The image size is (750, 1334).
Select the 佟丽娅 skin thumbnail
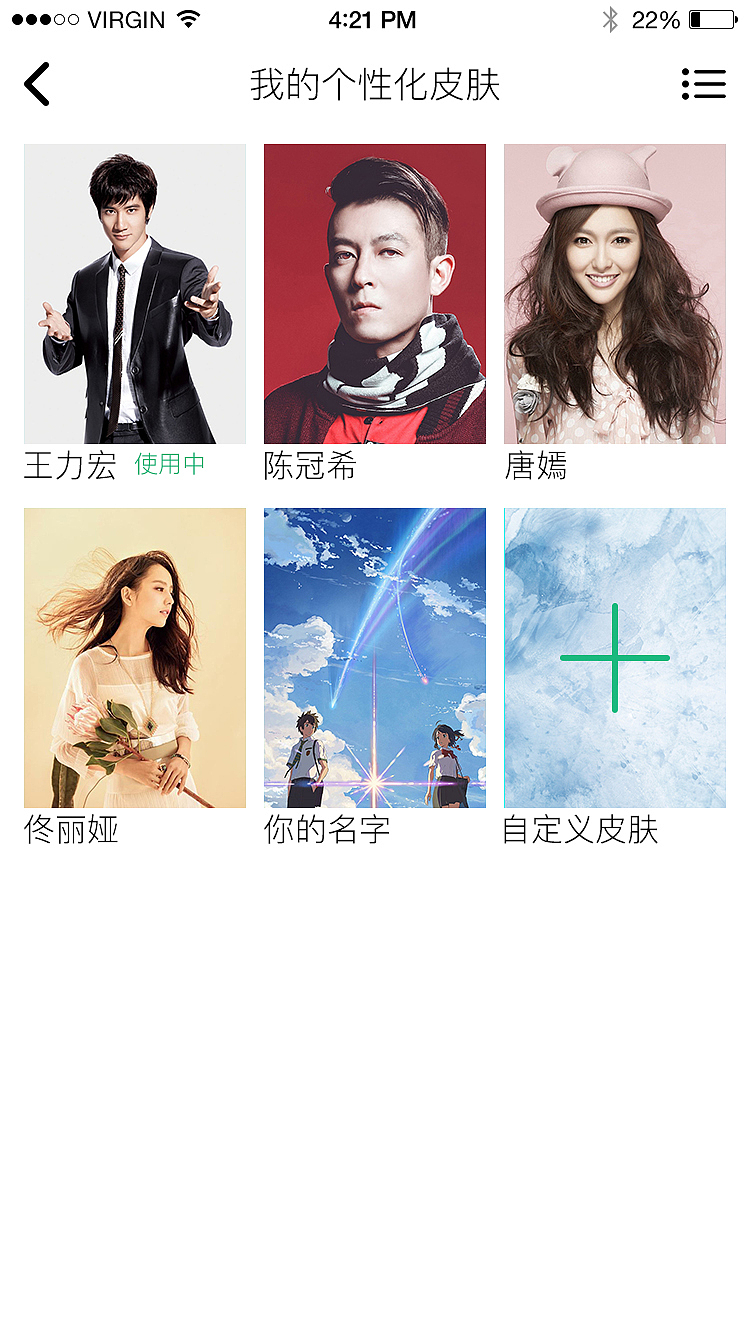coord(134,657)
